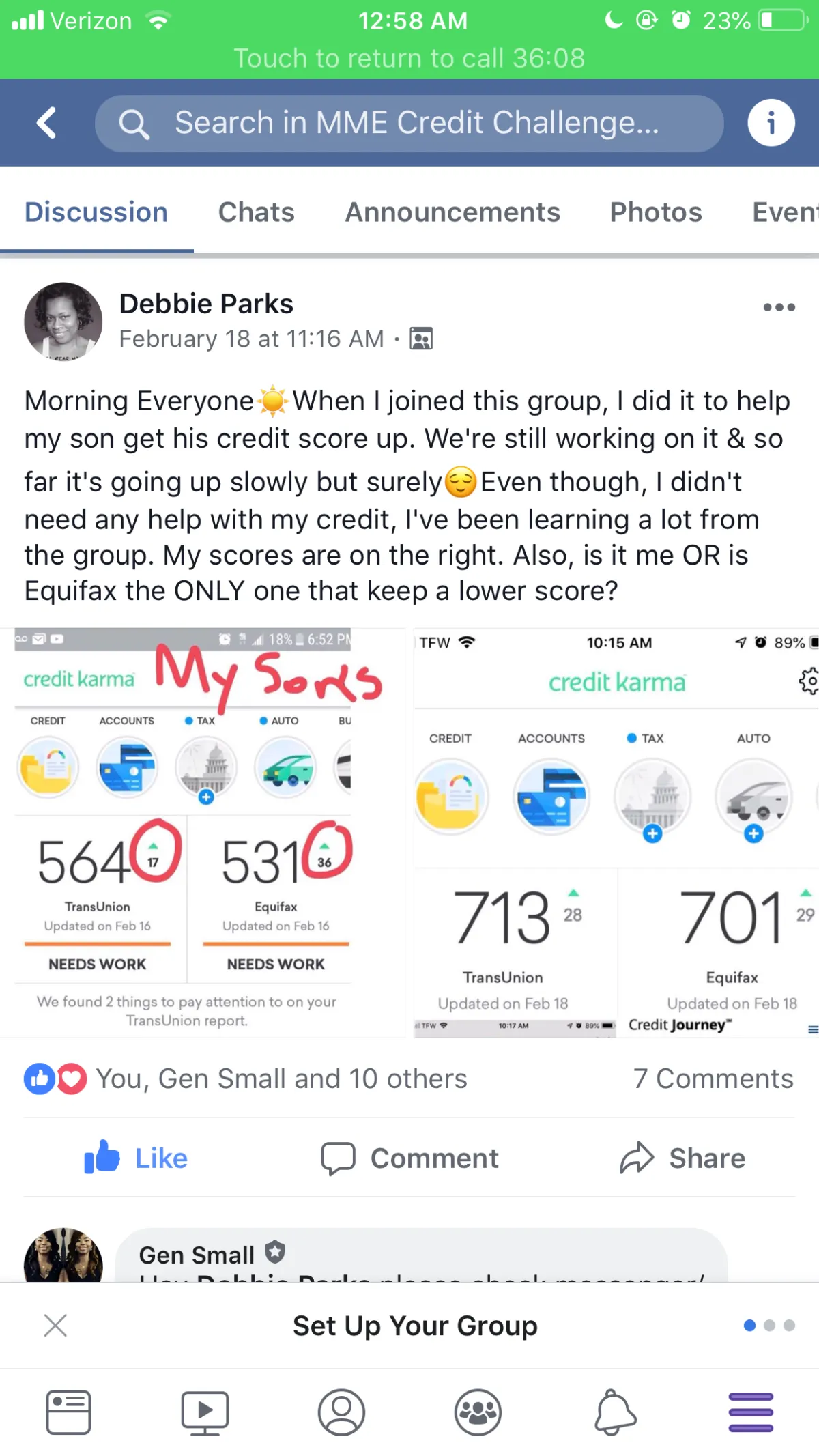The image size is (819, 1456).
Task: View who reacted to the post
Action: [246, 1079]
